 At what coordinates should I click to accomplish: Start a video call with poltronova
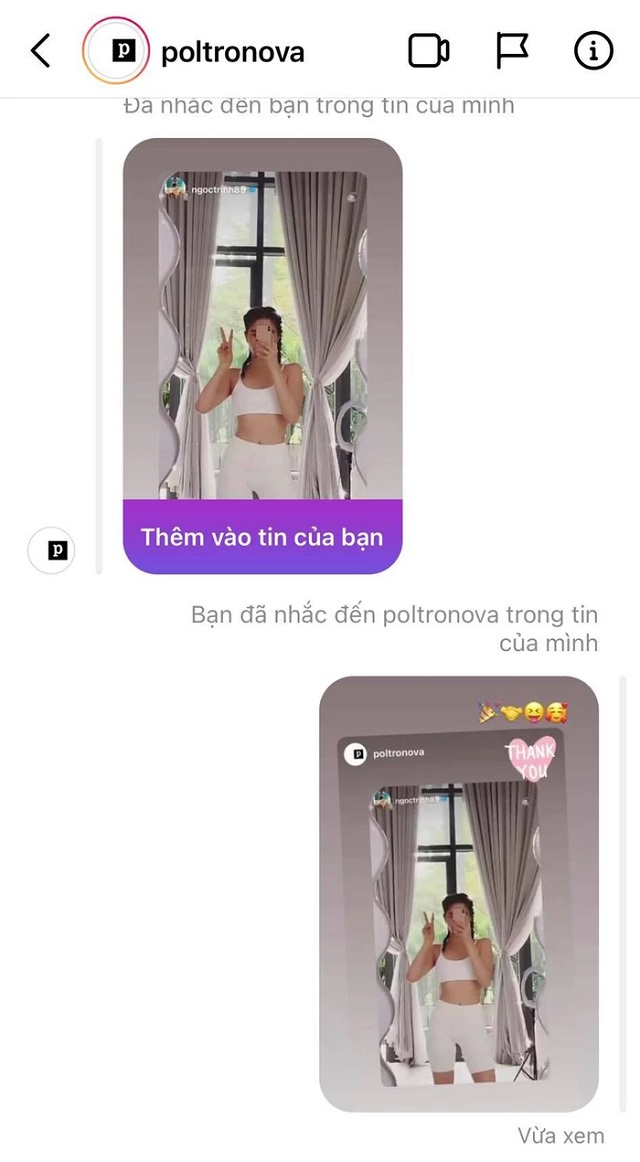coord(428,52)
